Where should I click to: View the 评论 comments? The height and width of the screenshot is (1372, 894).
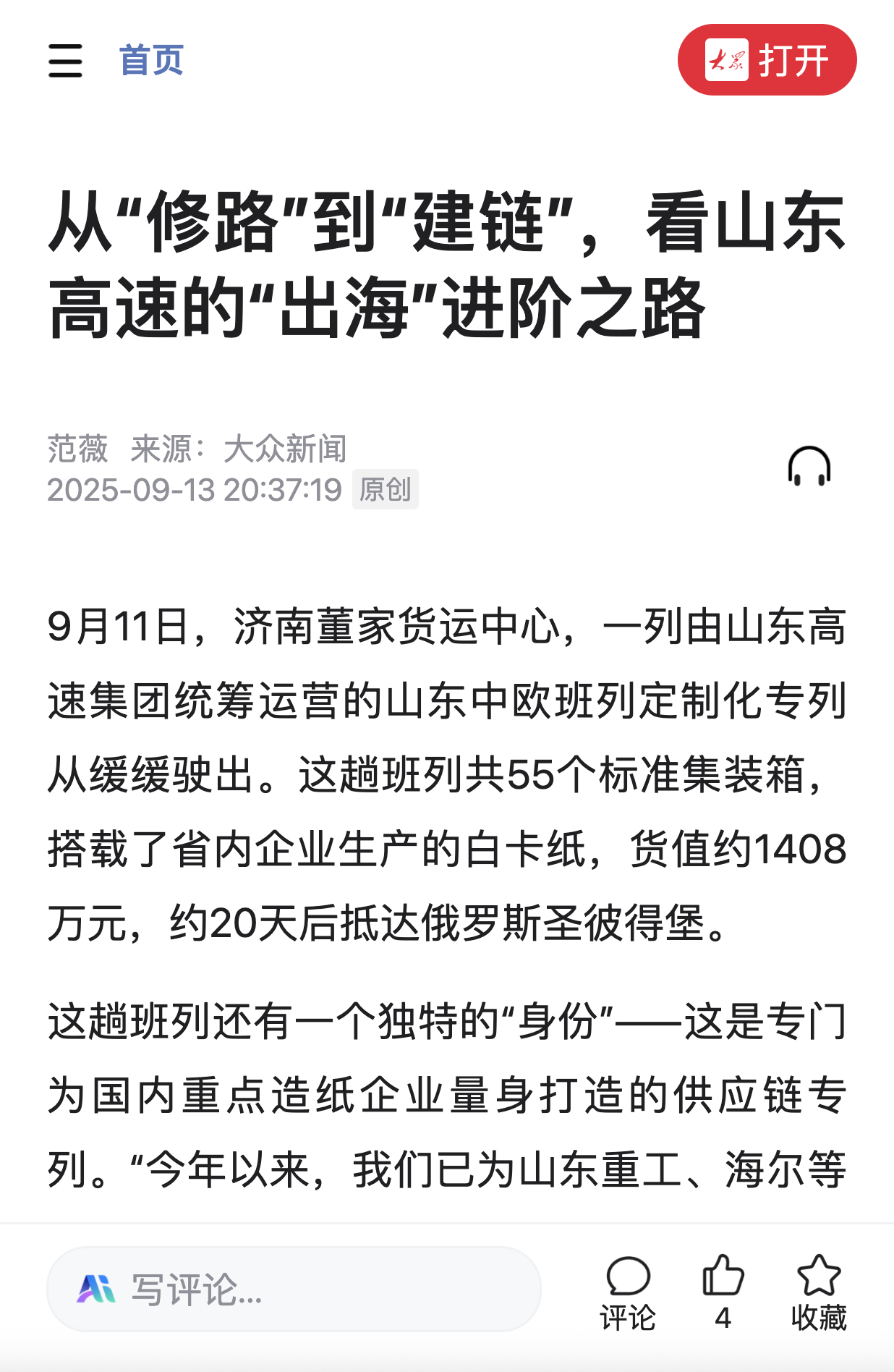(628, 1293)
